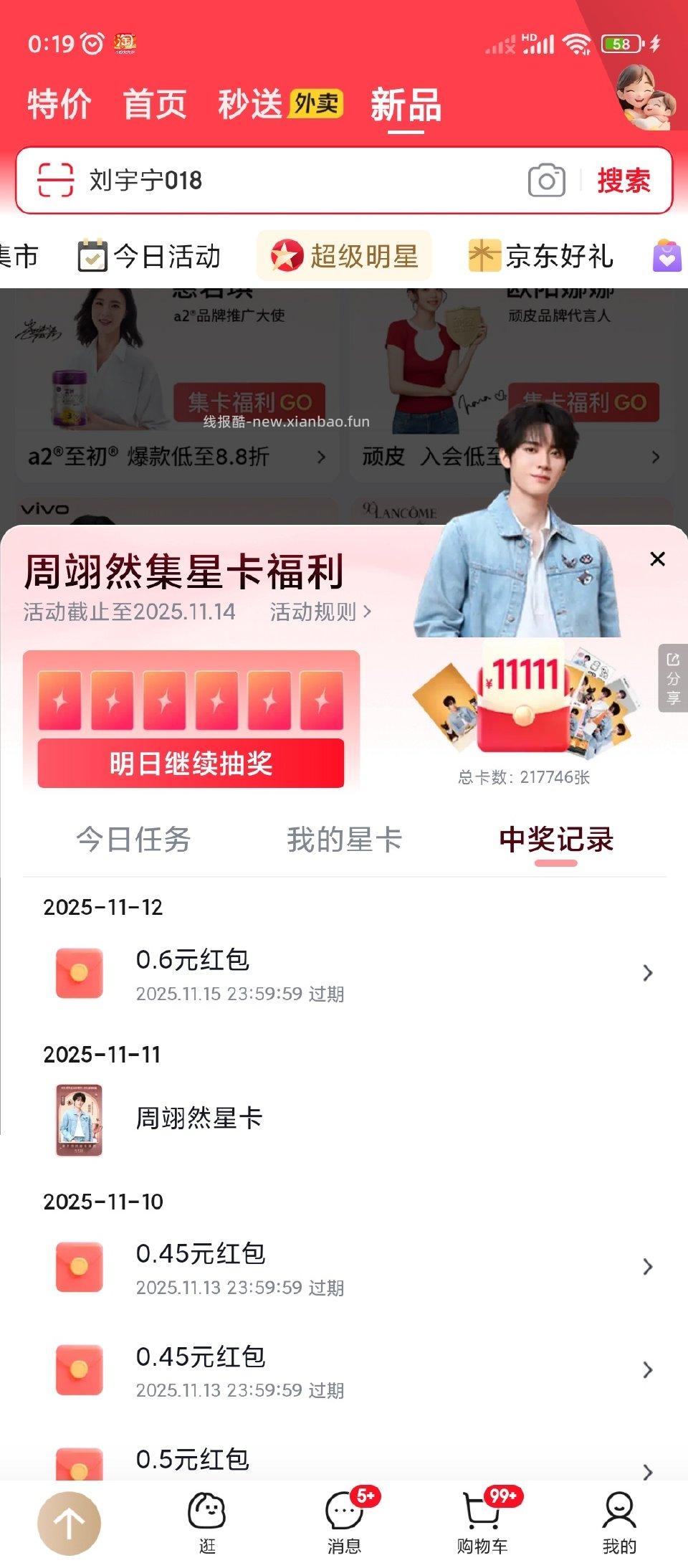Expand 活动规则 activity rules
Image resolution: width=688 pixels, height=1568 pixels.
tap(317, 613)
